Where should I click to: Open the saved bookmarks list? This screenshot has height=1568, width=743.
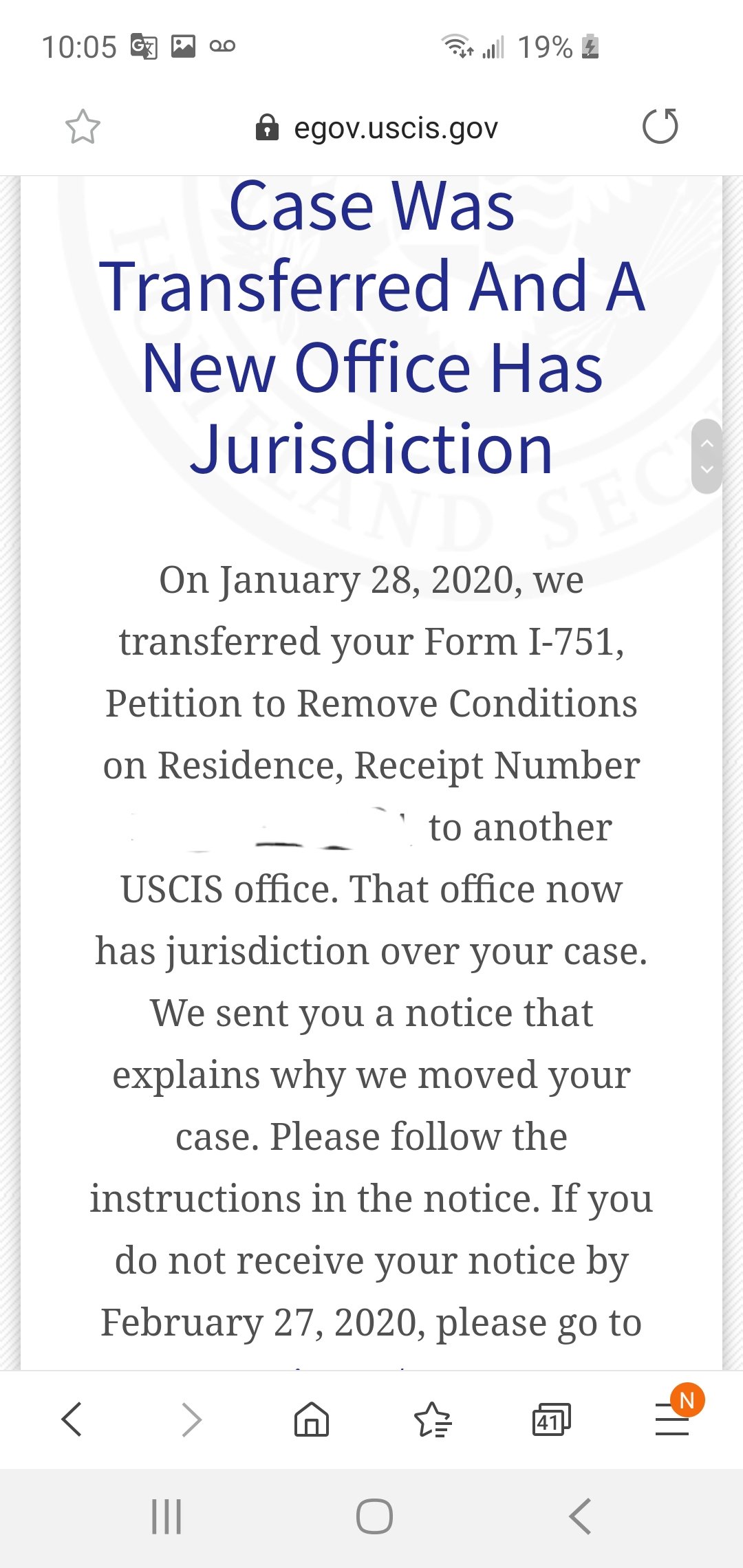click(432, 1419)
